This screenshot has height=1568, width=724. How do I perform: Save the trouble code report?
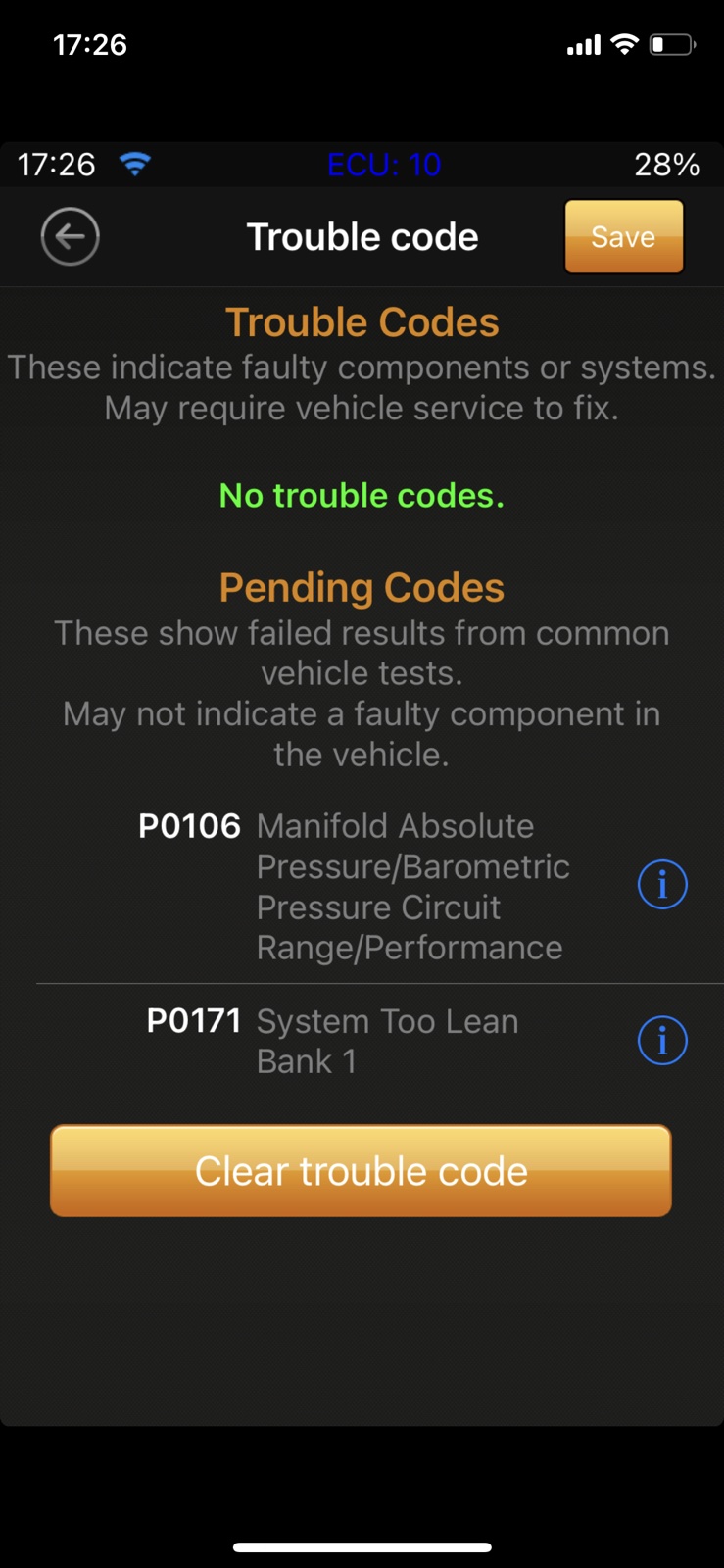pos(623,236)
